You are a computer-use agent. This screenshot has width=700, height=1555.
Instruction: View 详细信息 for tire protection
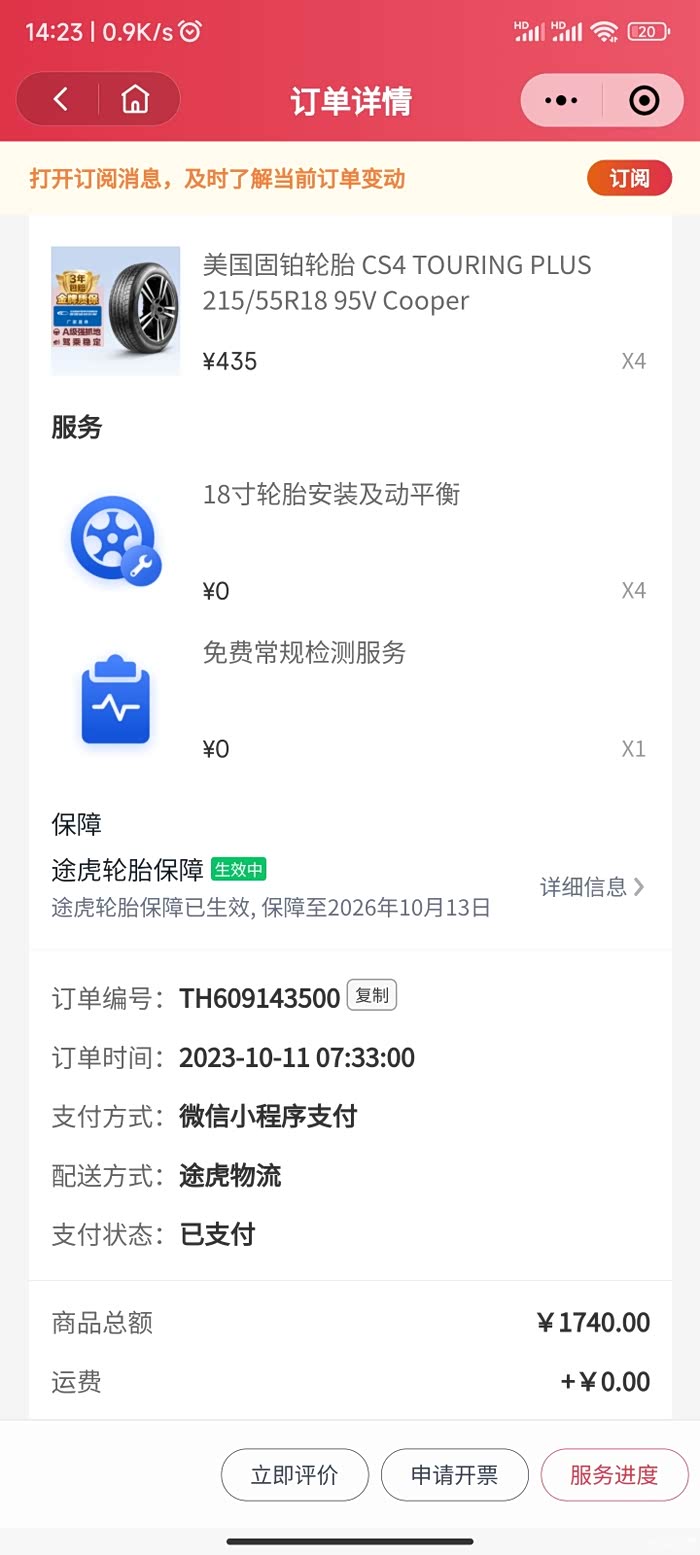(x=592, y=887)
